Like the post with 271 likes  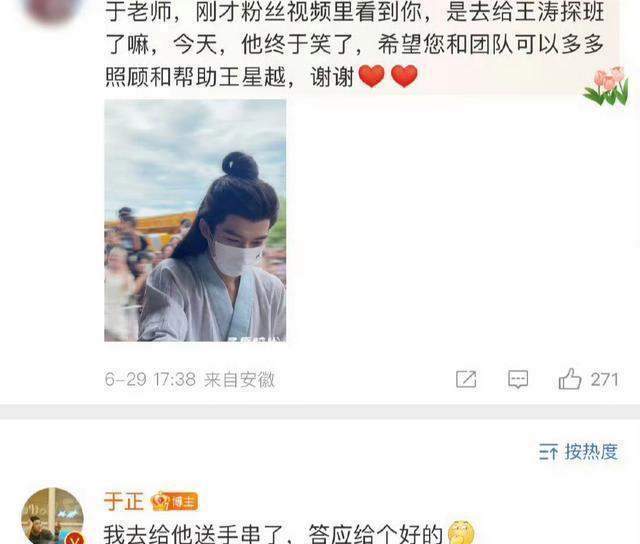(x=571, y=379)
